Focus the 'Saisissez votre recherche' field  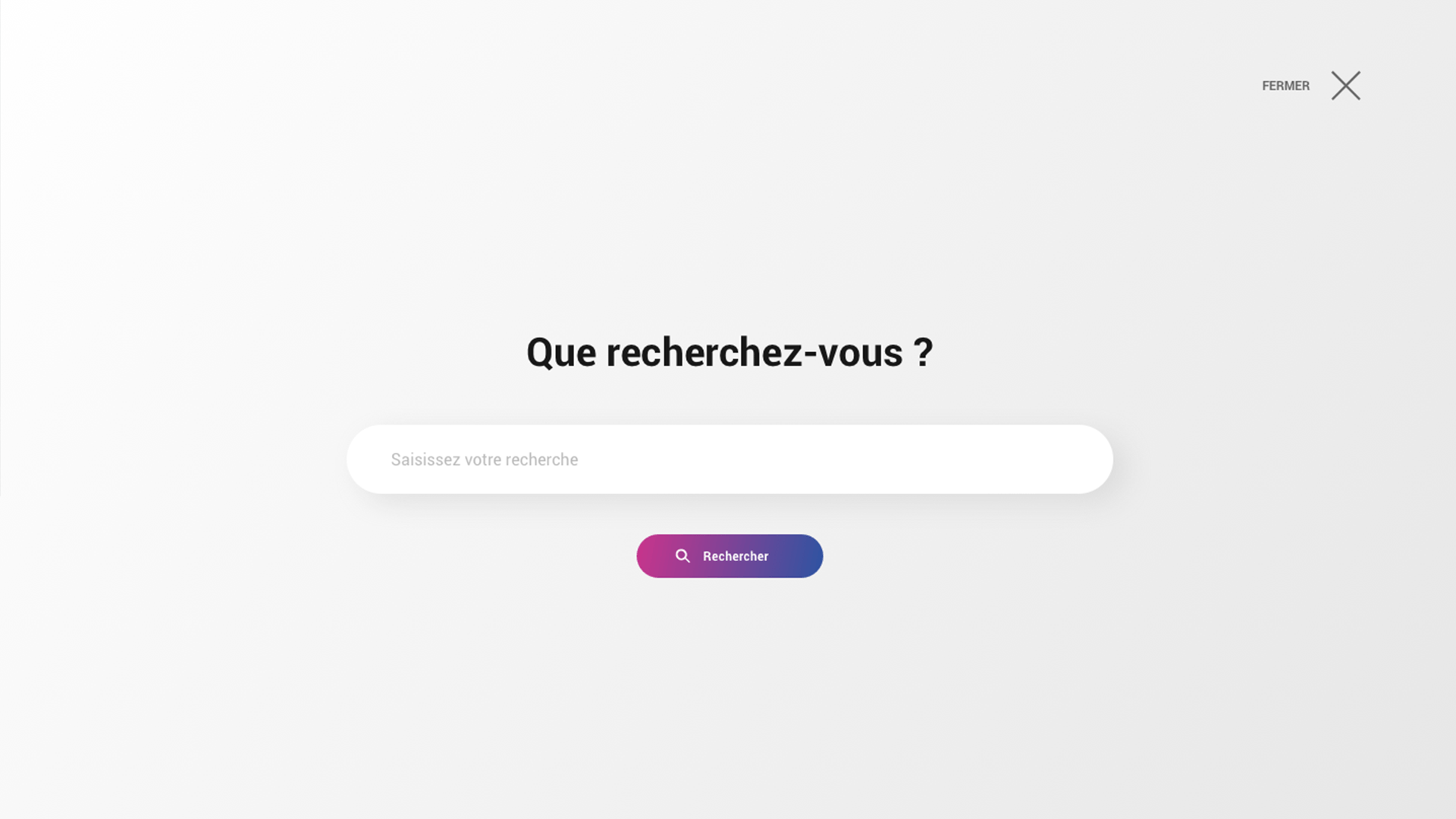[x=728, y=460]
